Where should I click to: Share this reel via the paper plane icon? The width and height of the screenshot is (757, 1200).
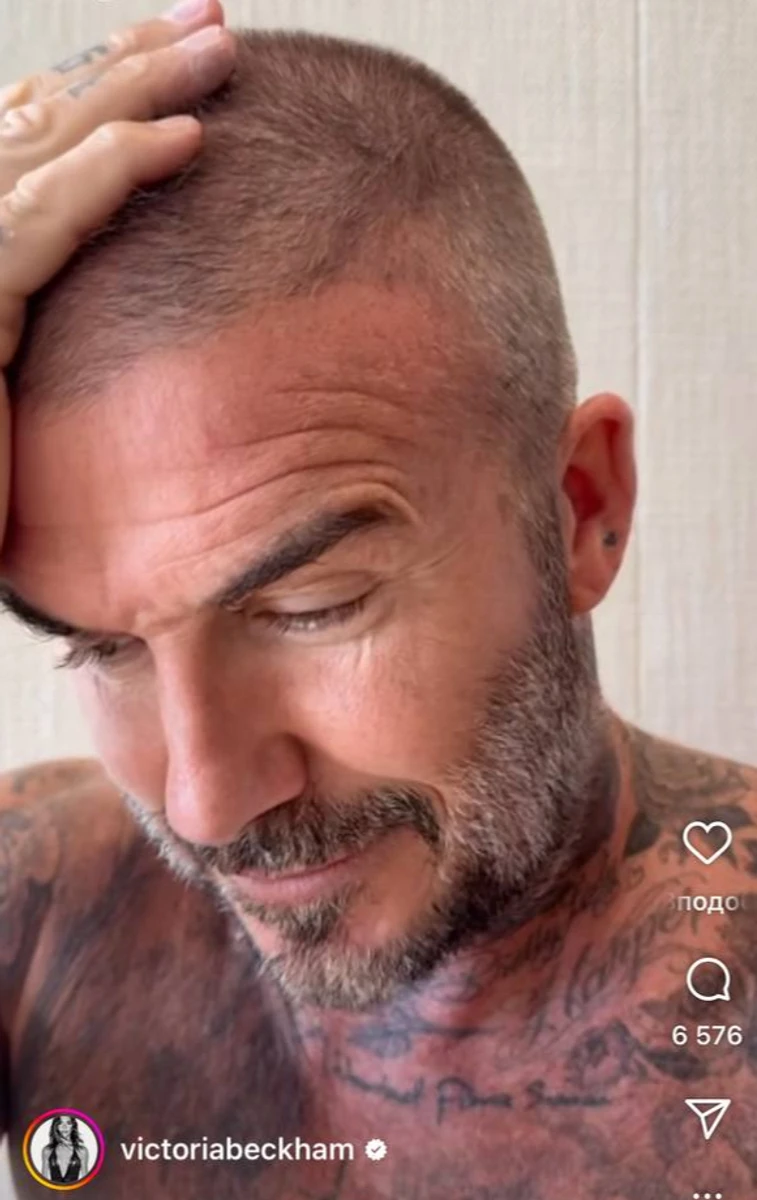click(x=707, y=1117)
